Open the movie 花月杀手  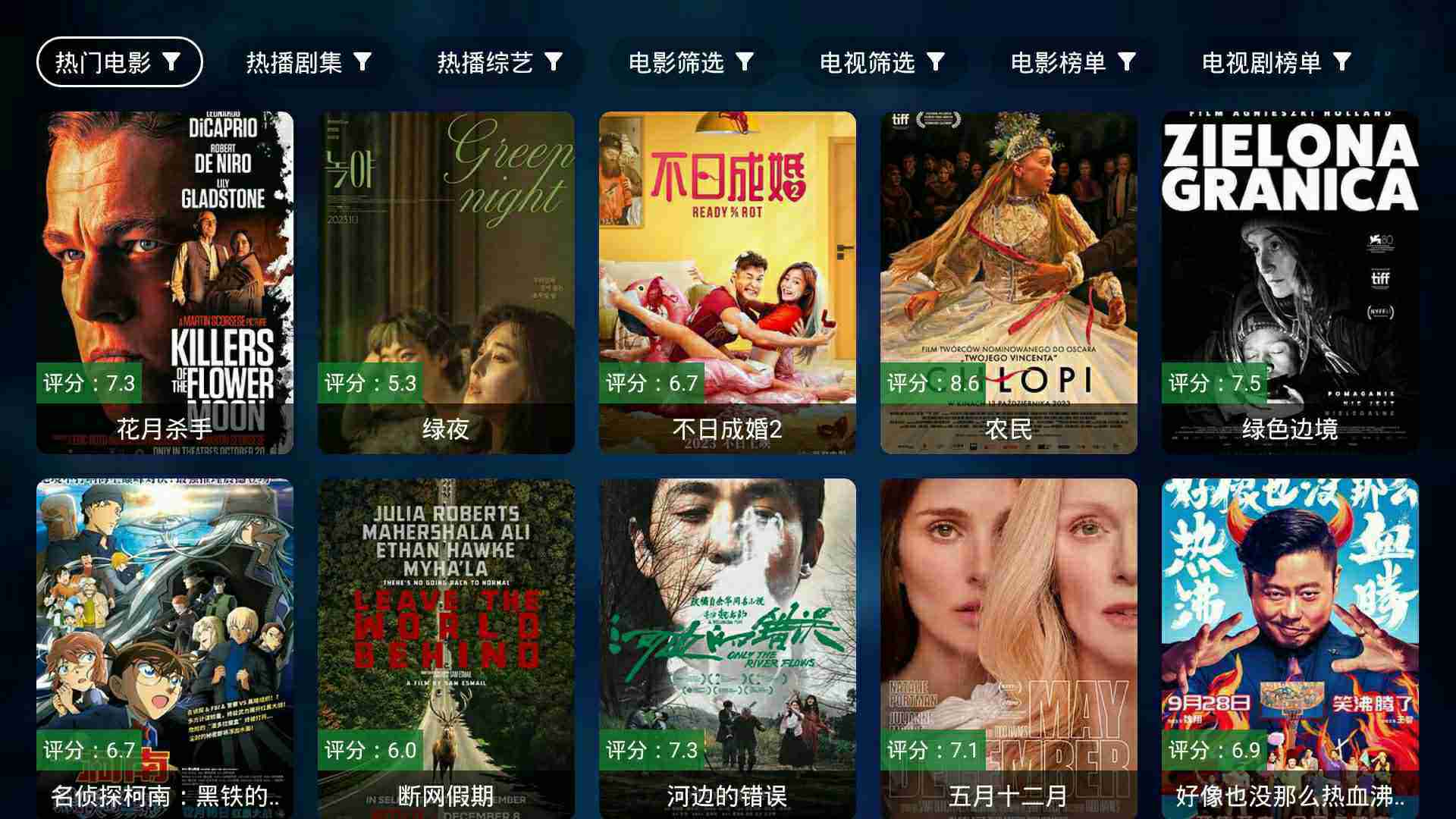click(x=165, y=282)
